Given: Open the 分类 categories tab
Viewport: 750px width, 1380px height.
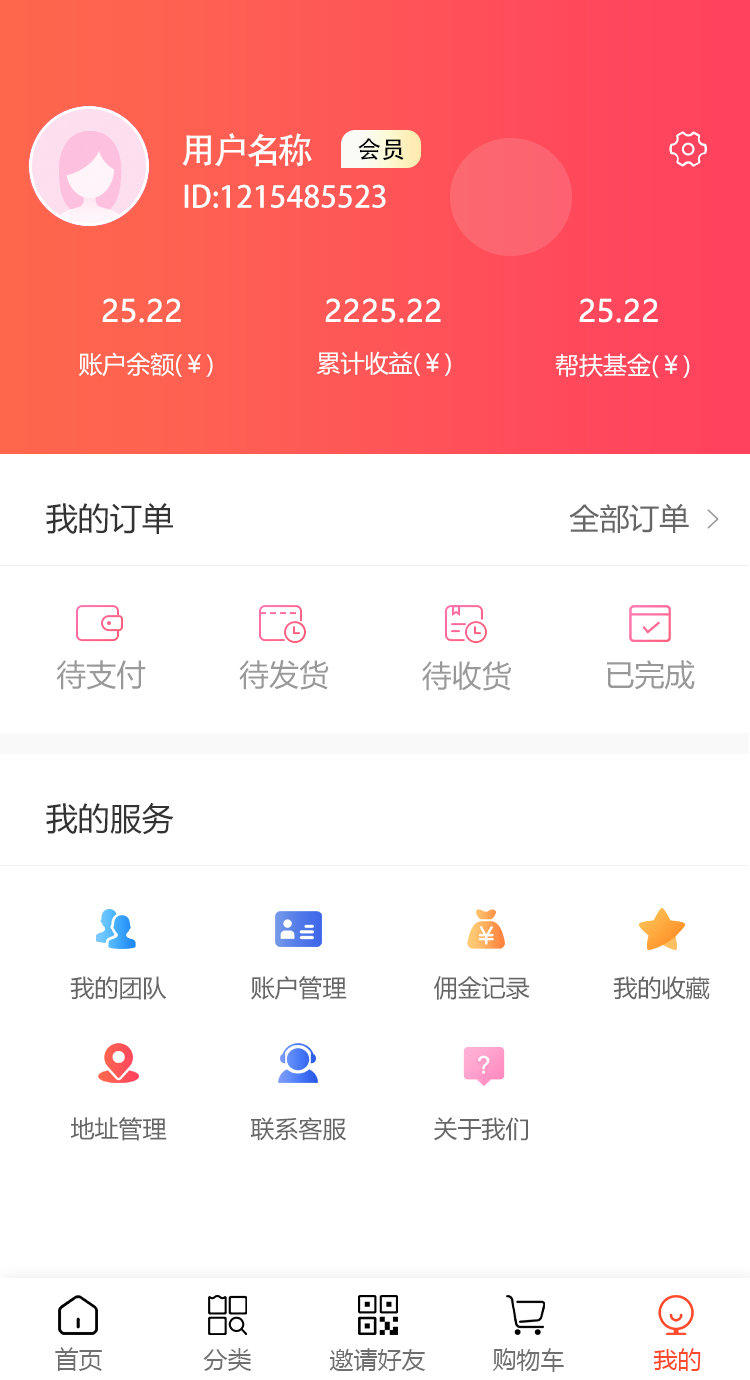Looking at the screenshot, I should click(x=226, y=1330).
